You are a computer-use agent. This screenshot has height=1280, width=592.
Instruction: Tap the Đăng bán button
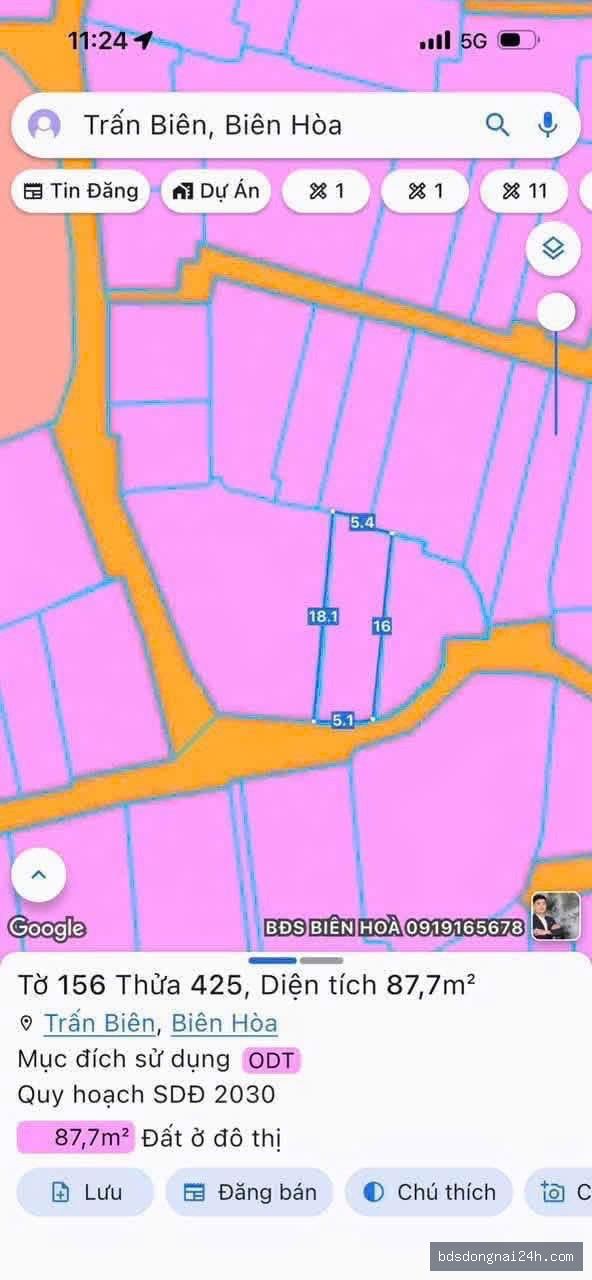click(249, 1192)
